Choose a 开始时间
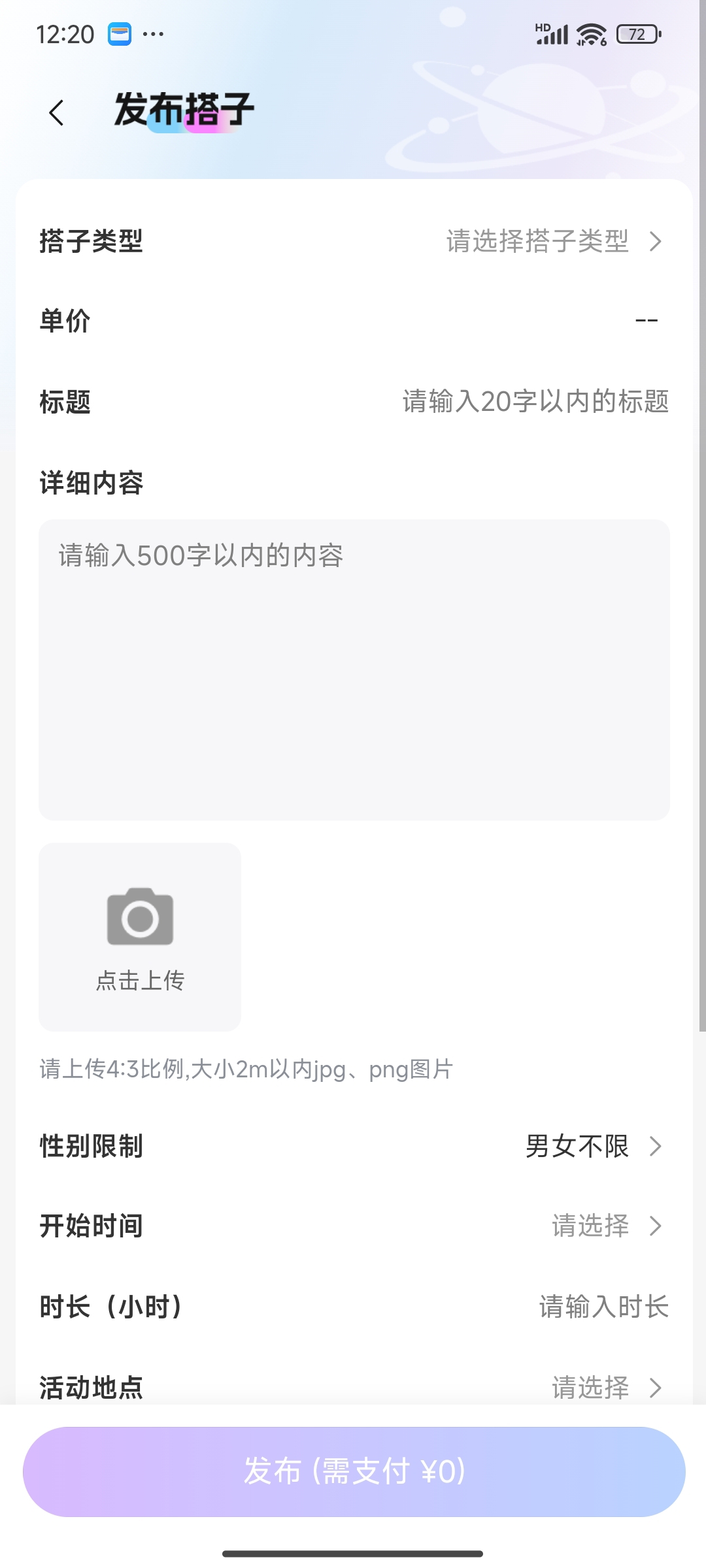This screenshot has height=1568, width=706. pyautogui.click(x=605, y=1226)
